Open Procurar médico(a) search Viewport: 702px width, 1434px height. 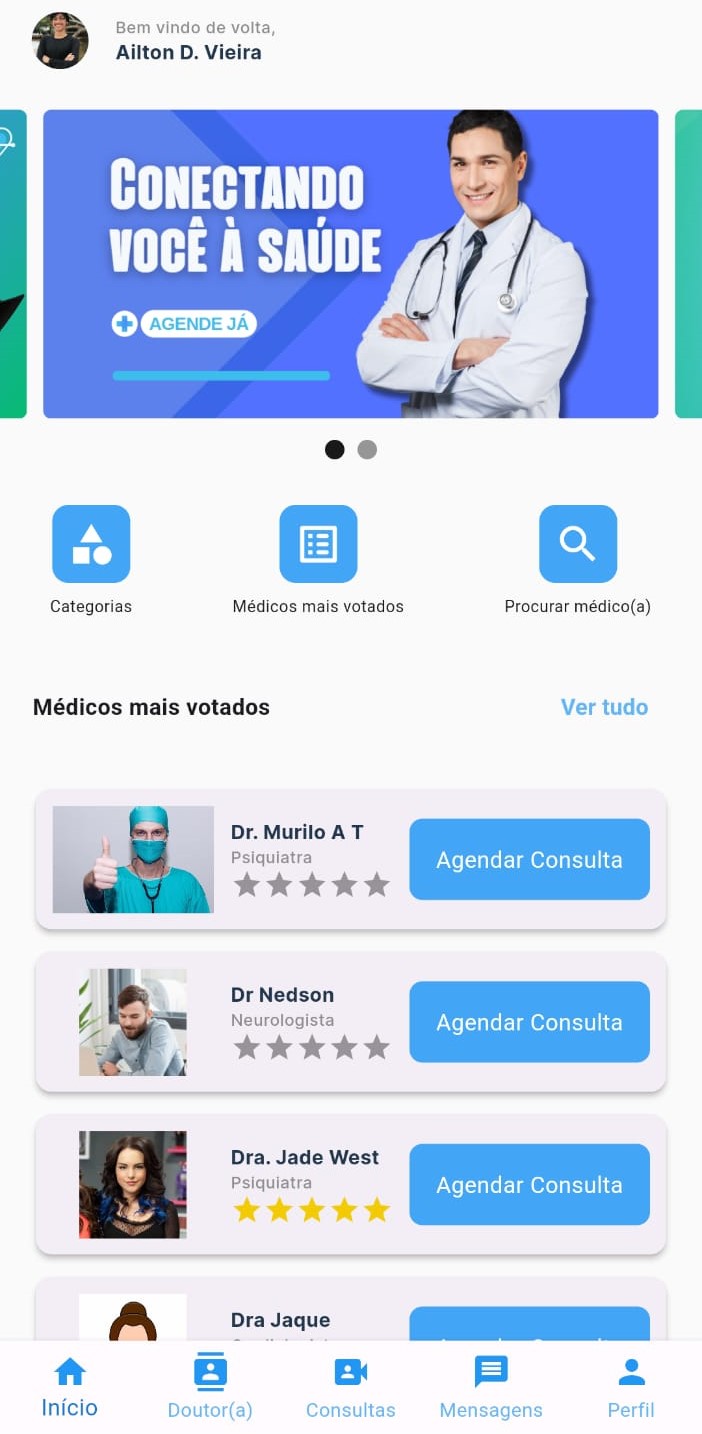click(577, 544)
